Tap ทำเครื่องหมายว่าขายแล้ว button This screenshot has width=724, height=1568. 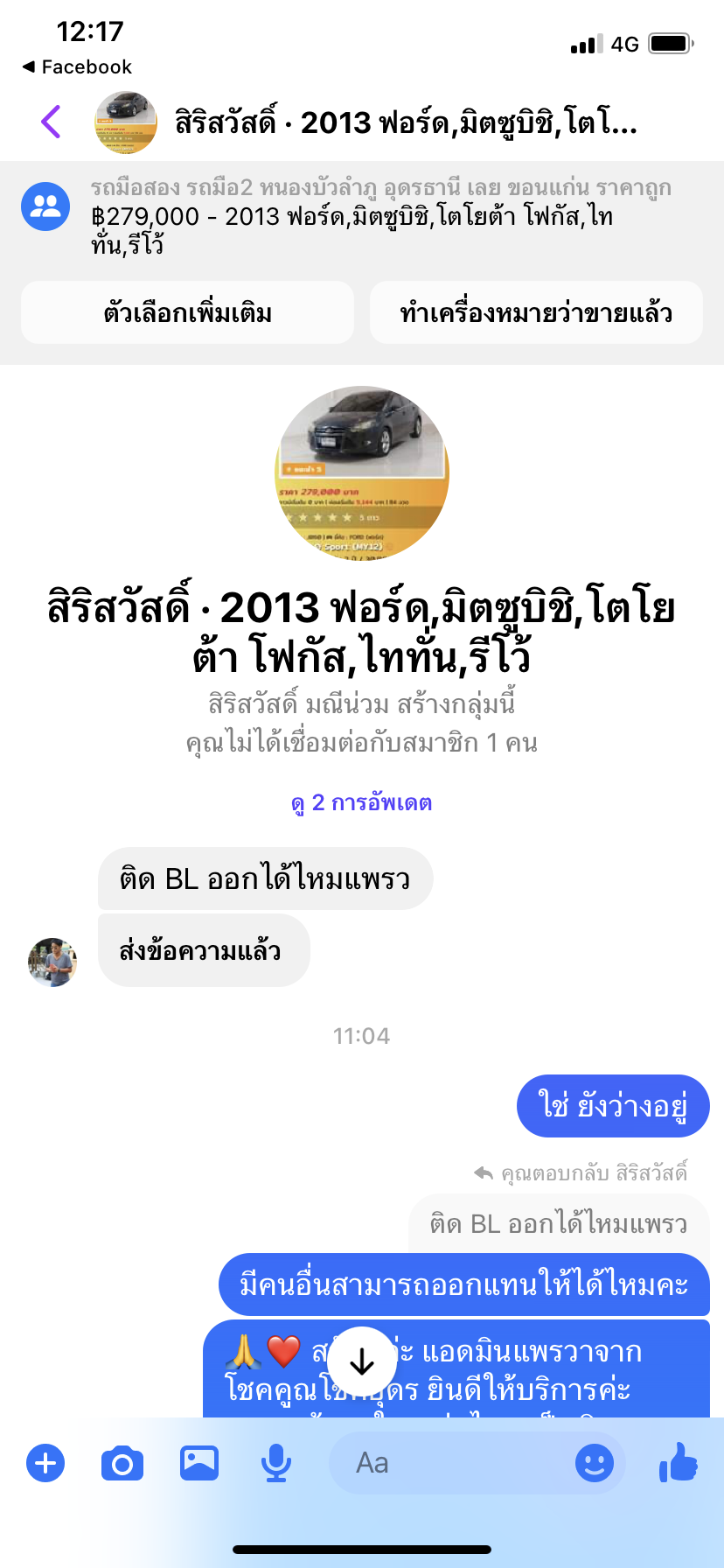pos(536,312)
